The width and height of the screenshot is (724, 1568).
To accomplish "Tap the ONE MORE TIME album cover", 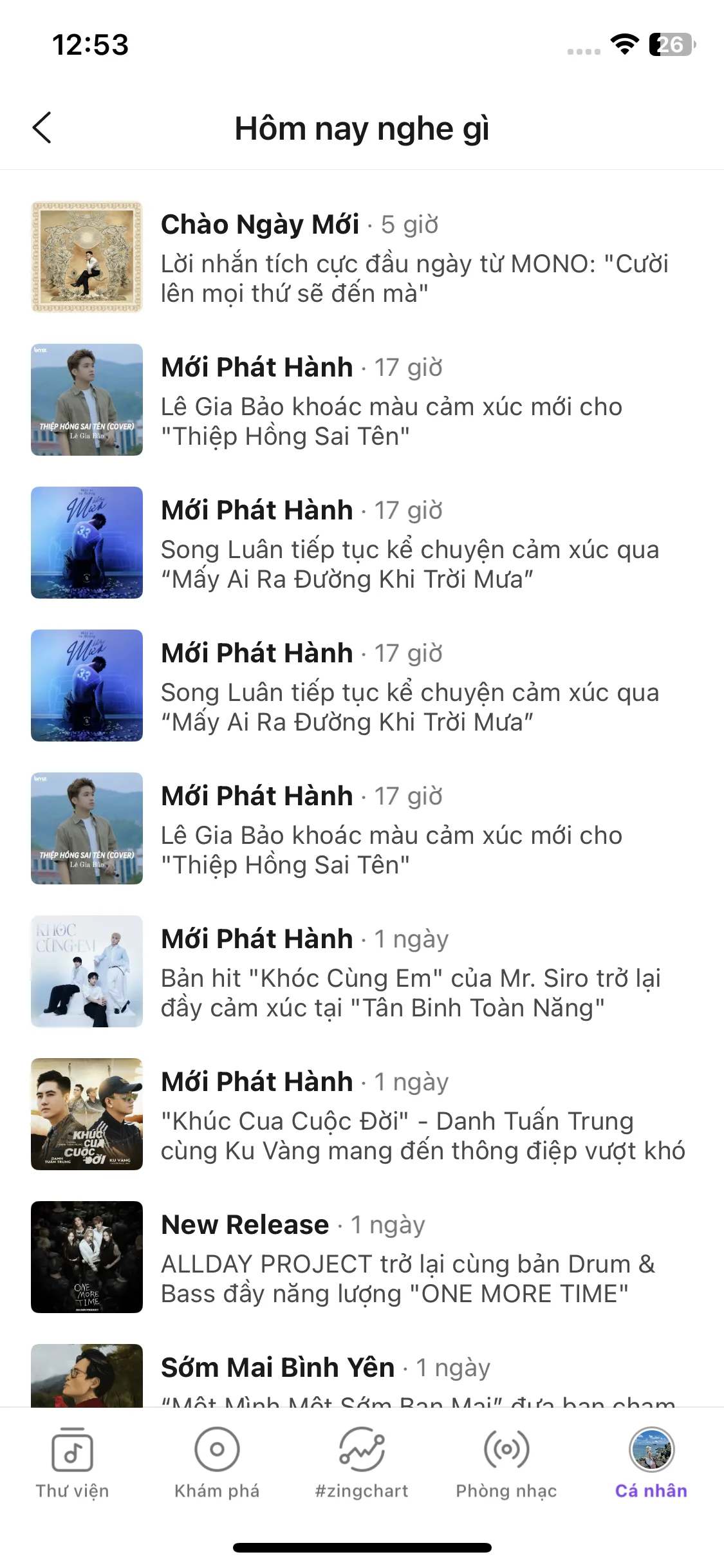I will pyautogui.click(x=87, y=1258).
